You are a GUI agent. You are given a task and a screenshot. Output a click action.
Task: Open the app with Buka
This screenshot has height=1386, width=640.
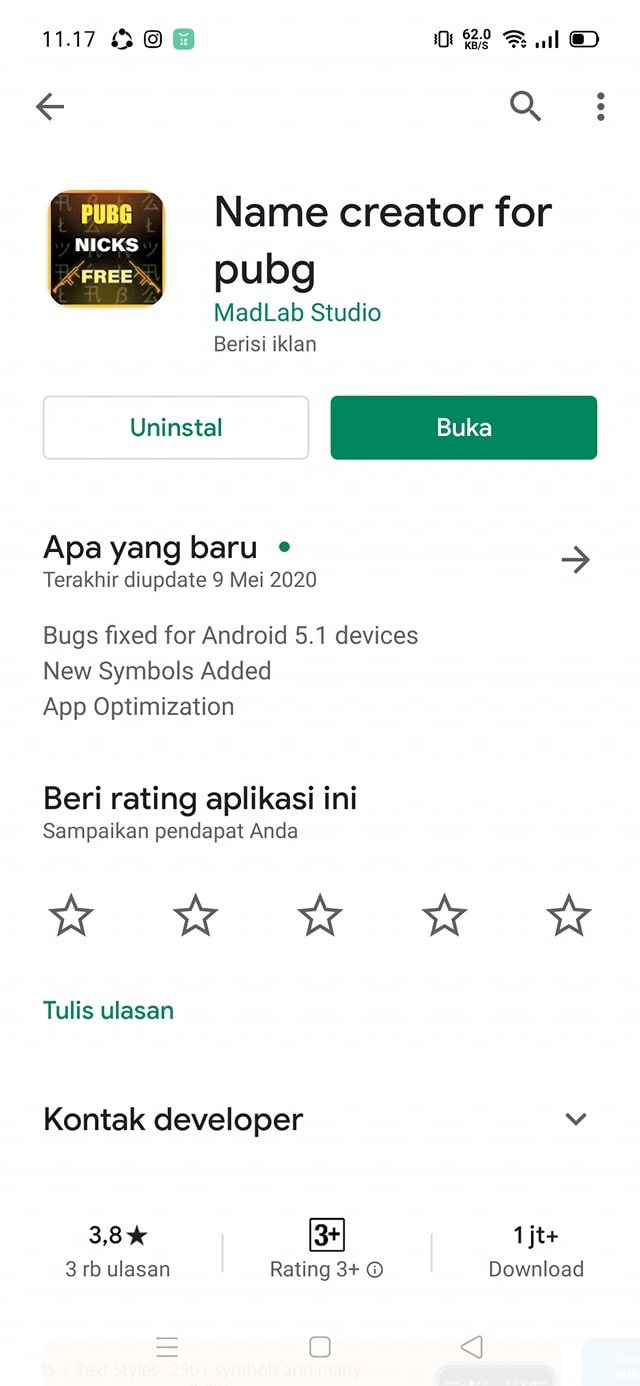(x=464, y=428)
